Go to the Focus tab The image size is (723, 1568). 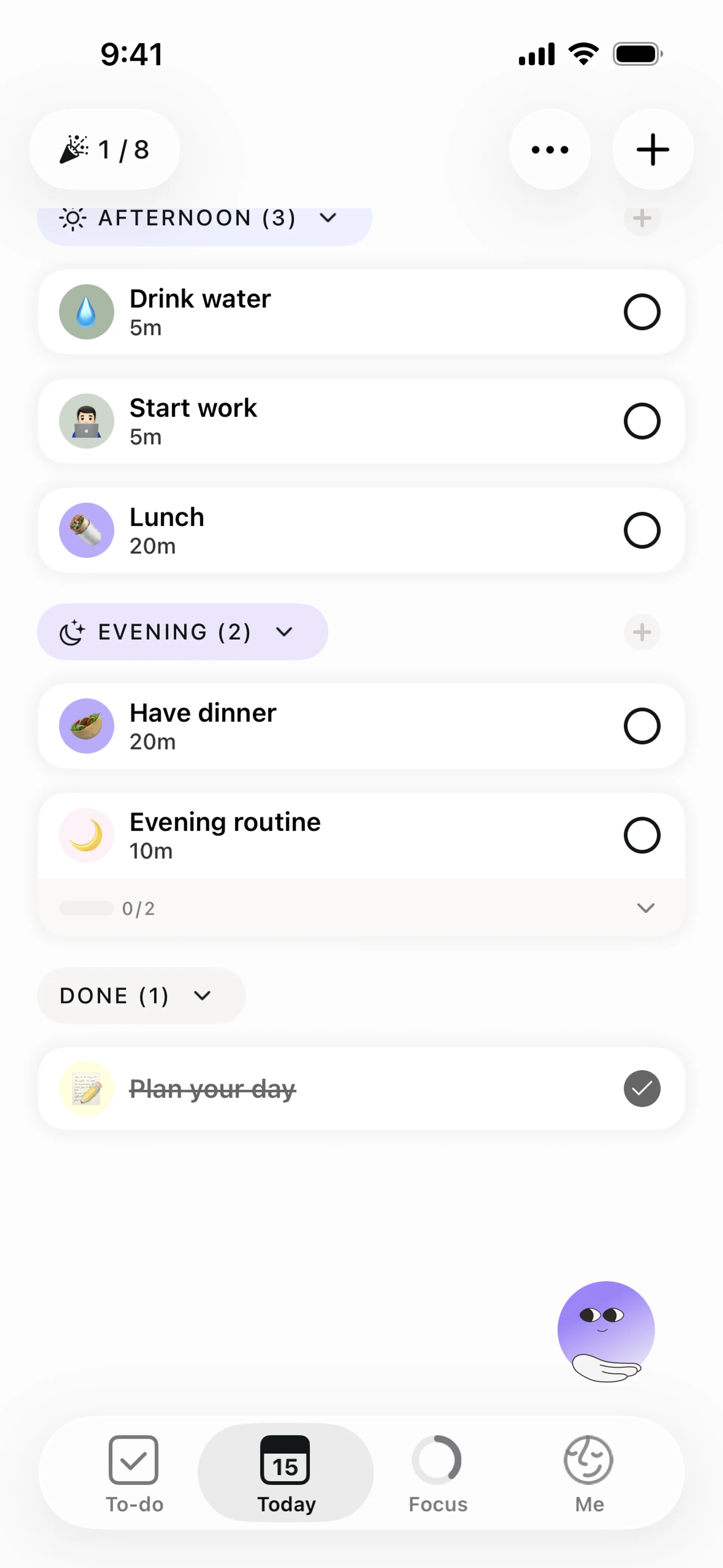point(438,1473)
